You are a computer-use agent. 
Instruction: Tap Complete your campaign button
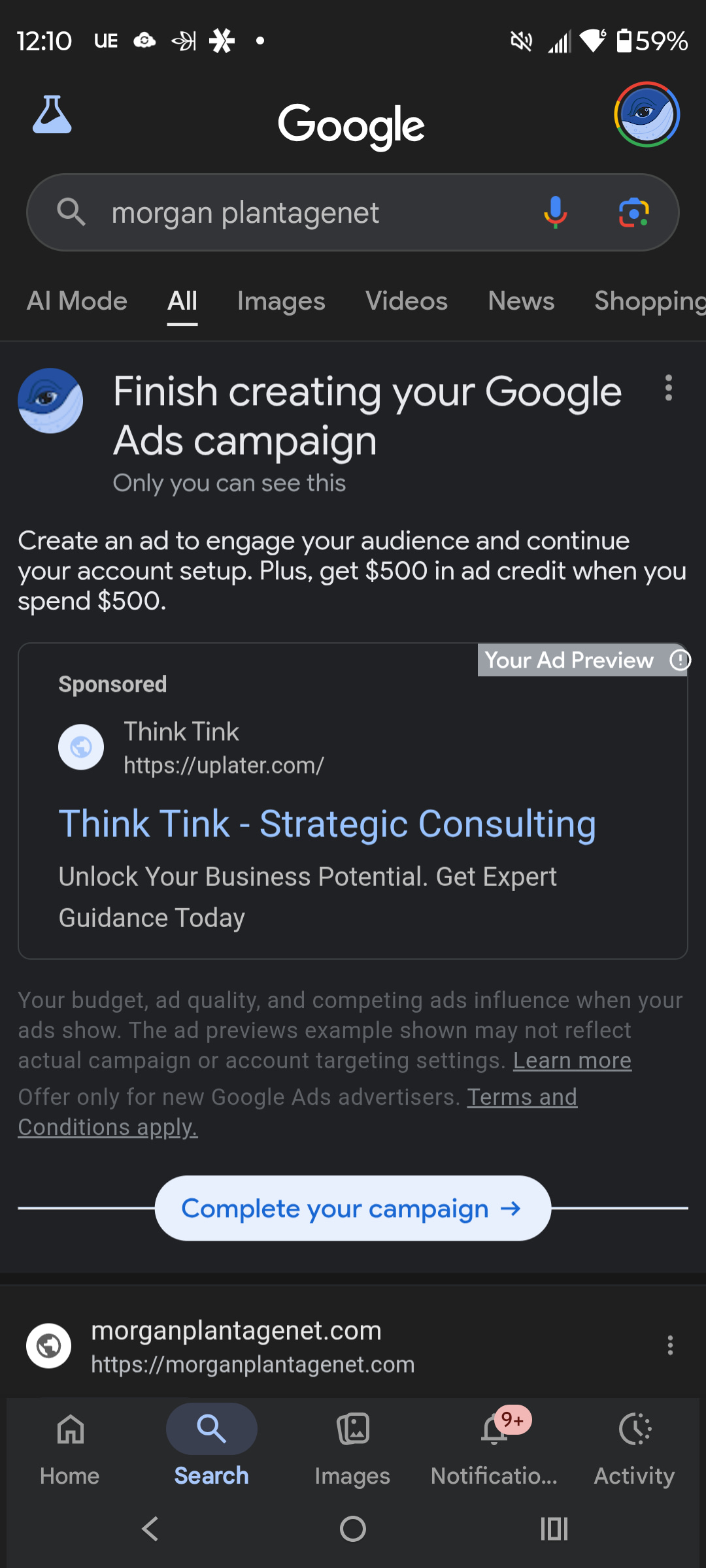click(x=352, y=1208)
